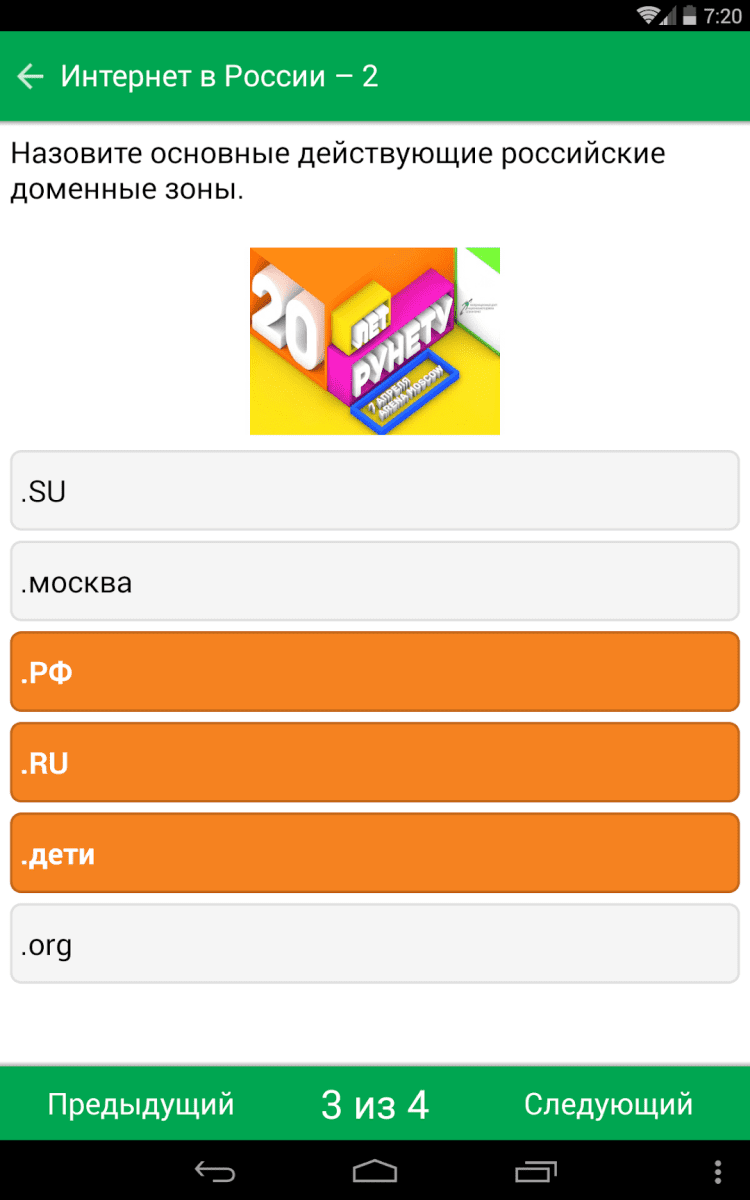Tap the system home button
The width and height of the screenshot is (750, 1200).
(x=375, y=1171)
